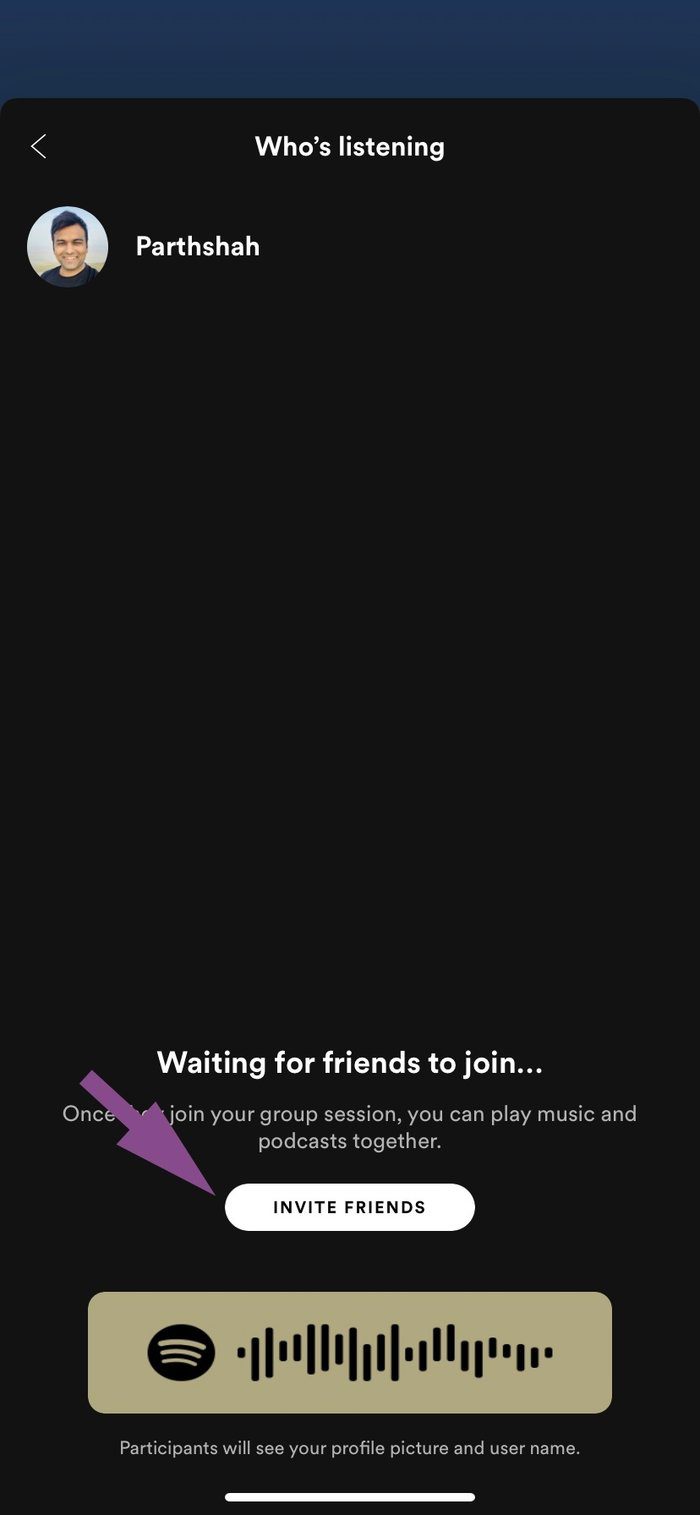Open Parthshah's listener row
The height and width of the screenshot is (1515, 700).
[350, 247]
